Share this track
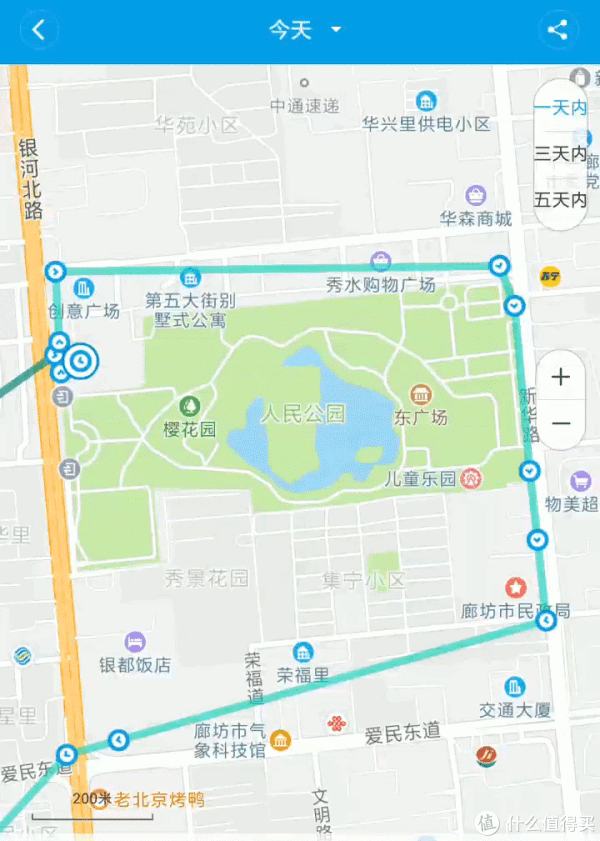This screenshot has width=600, height=841. tap(558, 30)
